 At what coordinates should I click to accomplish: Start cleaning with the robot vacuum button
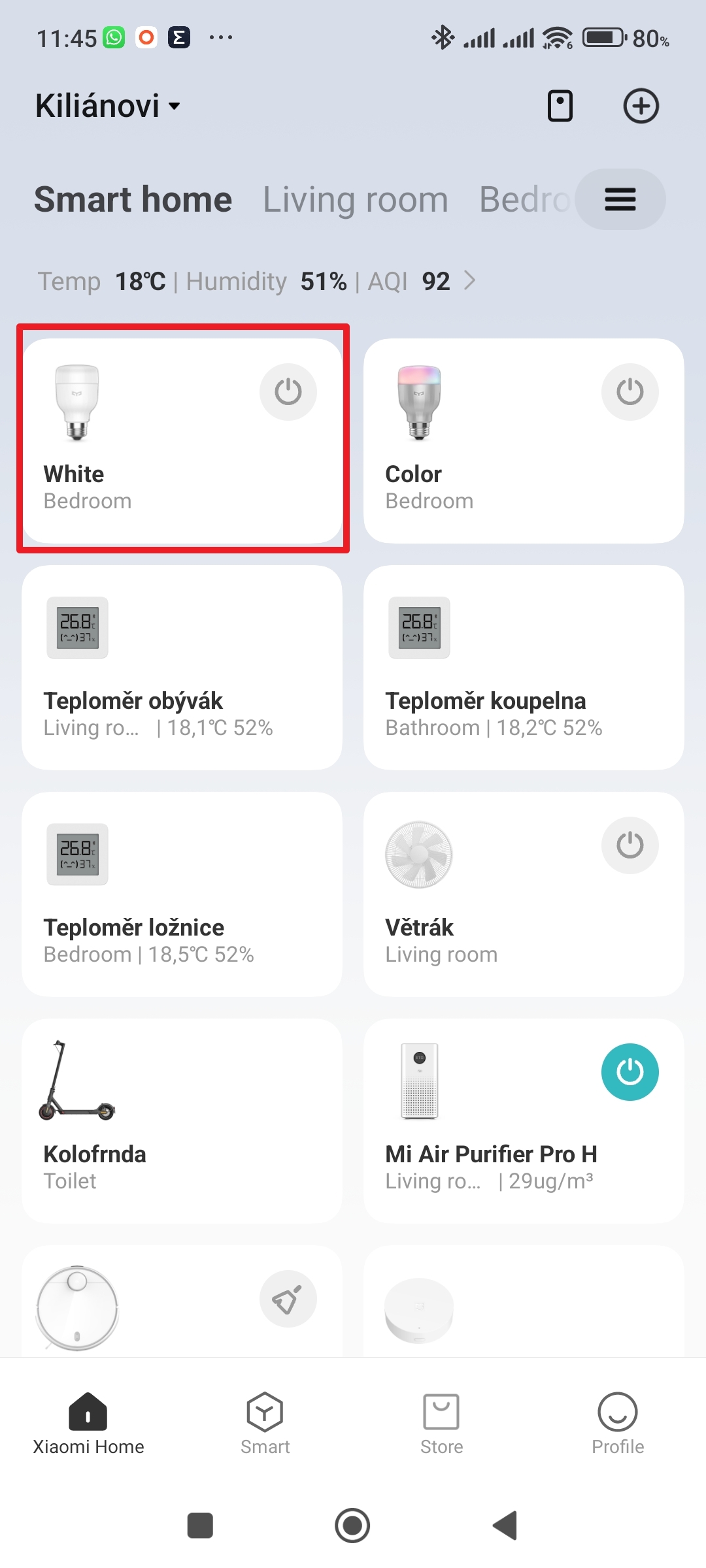(x=288, y=1299)
